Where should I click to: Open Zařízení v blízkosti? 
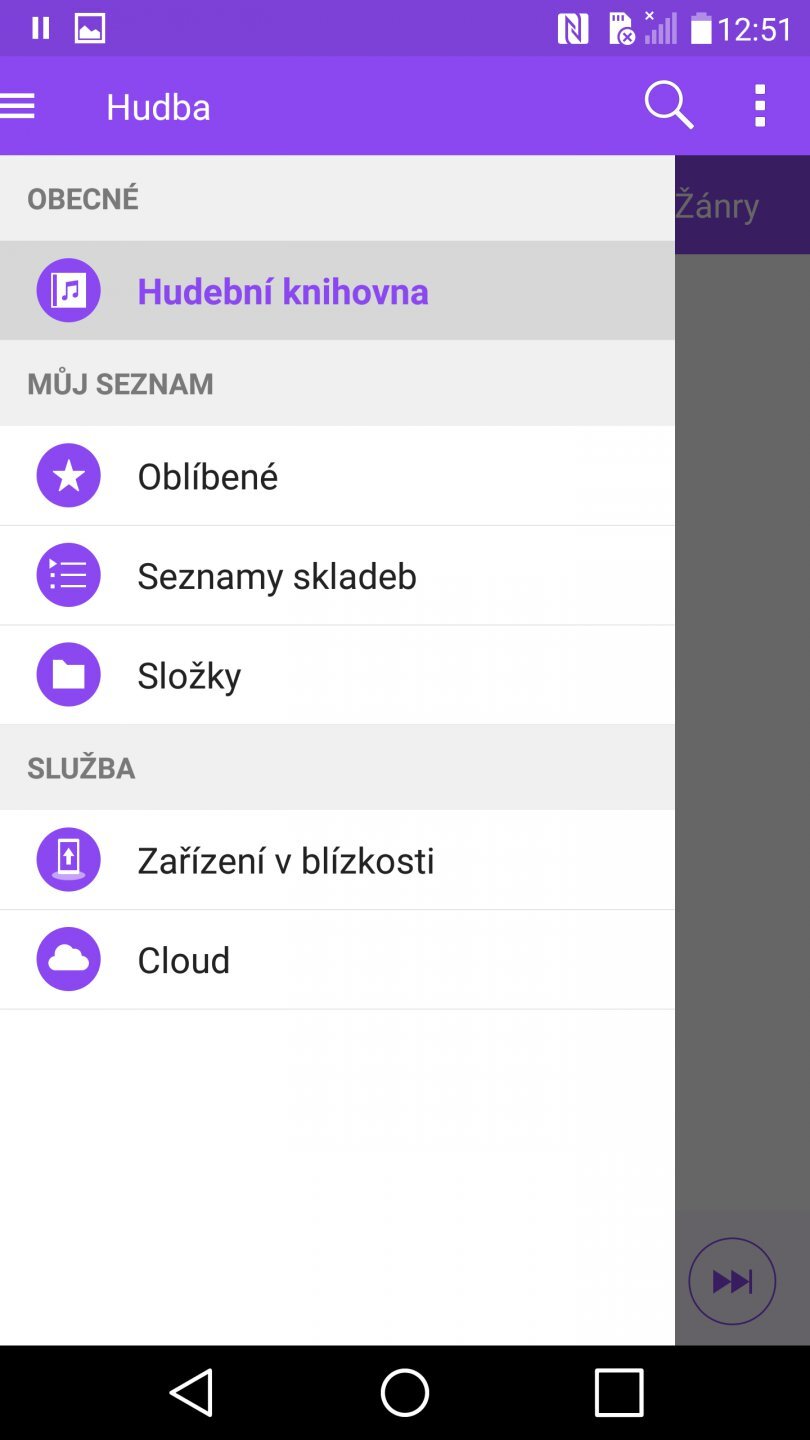(286, 860)
